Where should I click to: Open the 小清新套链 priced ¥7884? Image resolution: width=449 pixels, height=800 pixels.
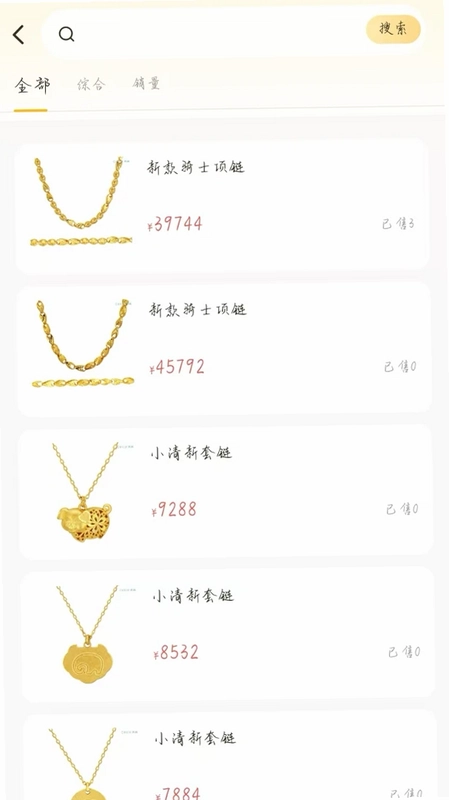[x=230, y=756]
